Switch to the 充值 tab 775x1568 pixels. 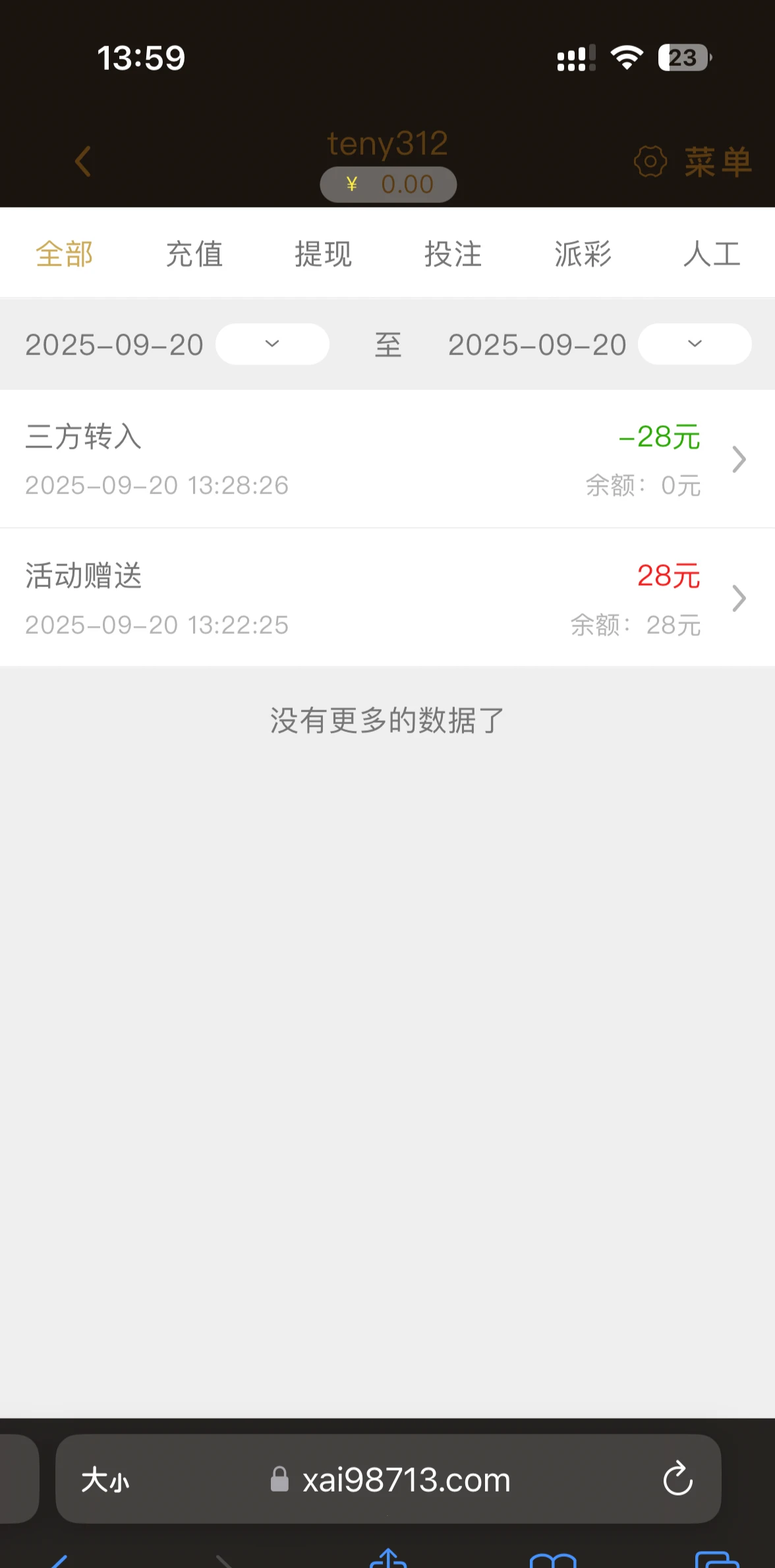click(x=194, y=254)
